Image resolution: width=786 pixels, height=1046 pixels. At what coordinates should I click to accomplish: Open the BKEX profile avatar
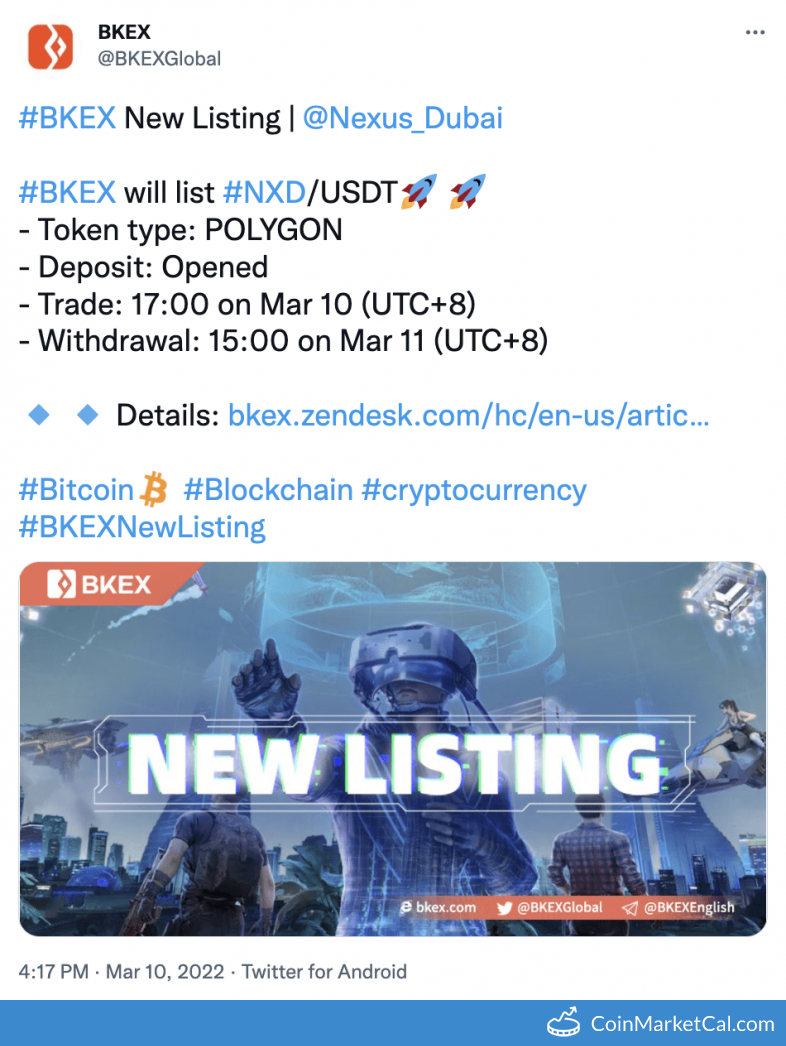(50, 47)
